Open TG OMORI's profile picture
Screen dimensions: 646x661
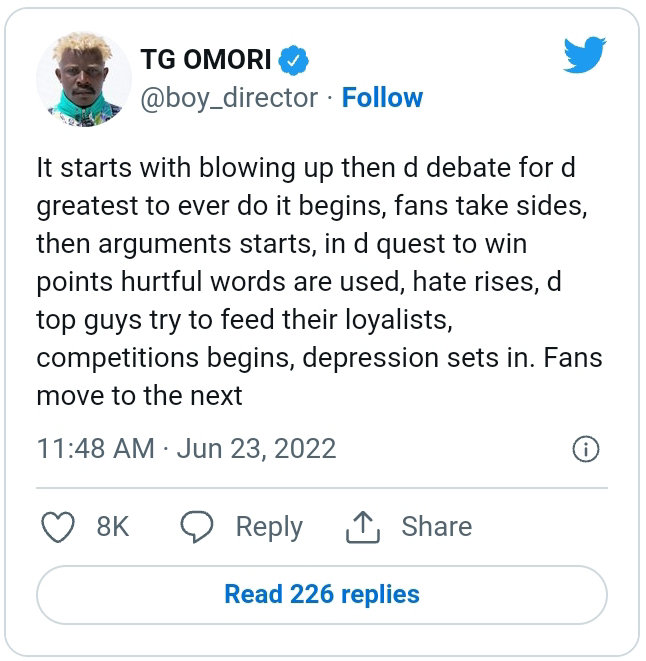pyautogui.click(x=84, y=79)
